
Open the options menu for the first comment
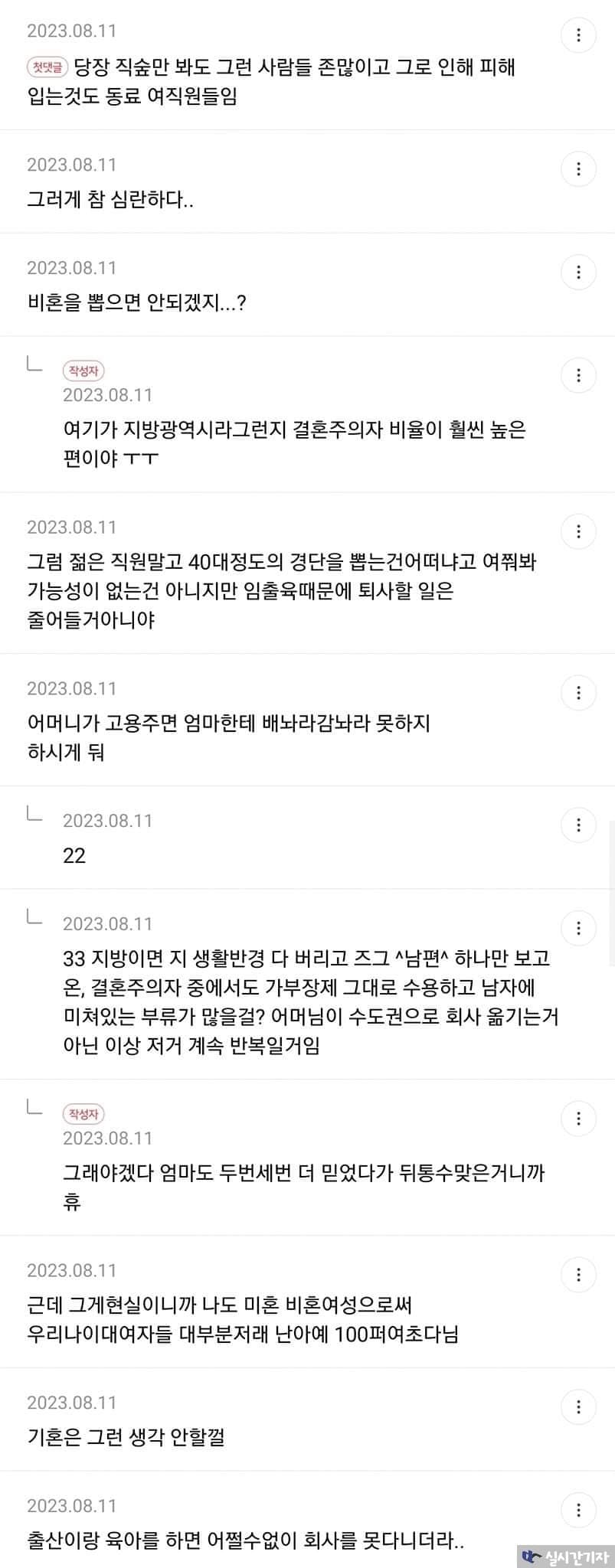578,35
